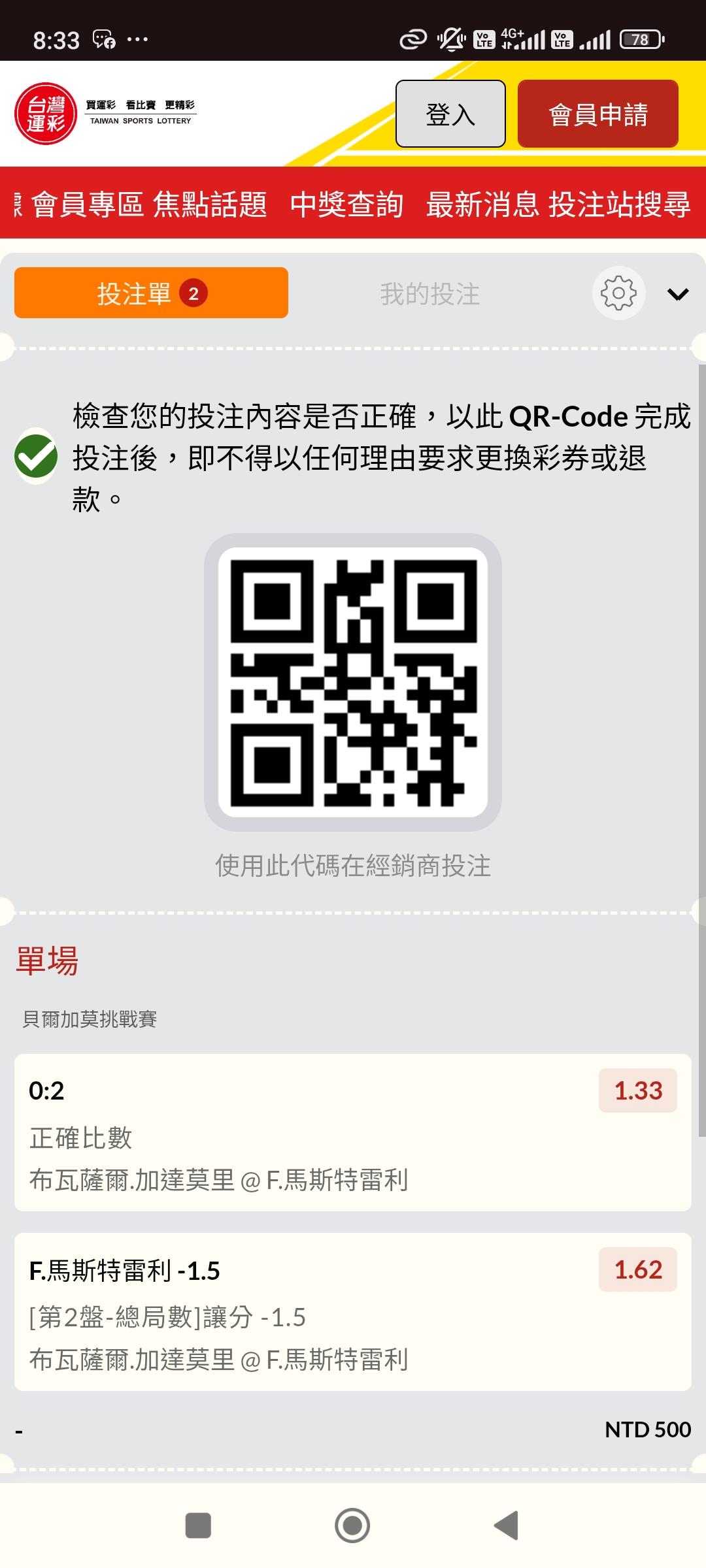Open 會員專區 in the red menu

[x=87, y=204]
